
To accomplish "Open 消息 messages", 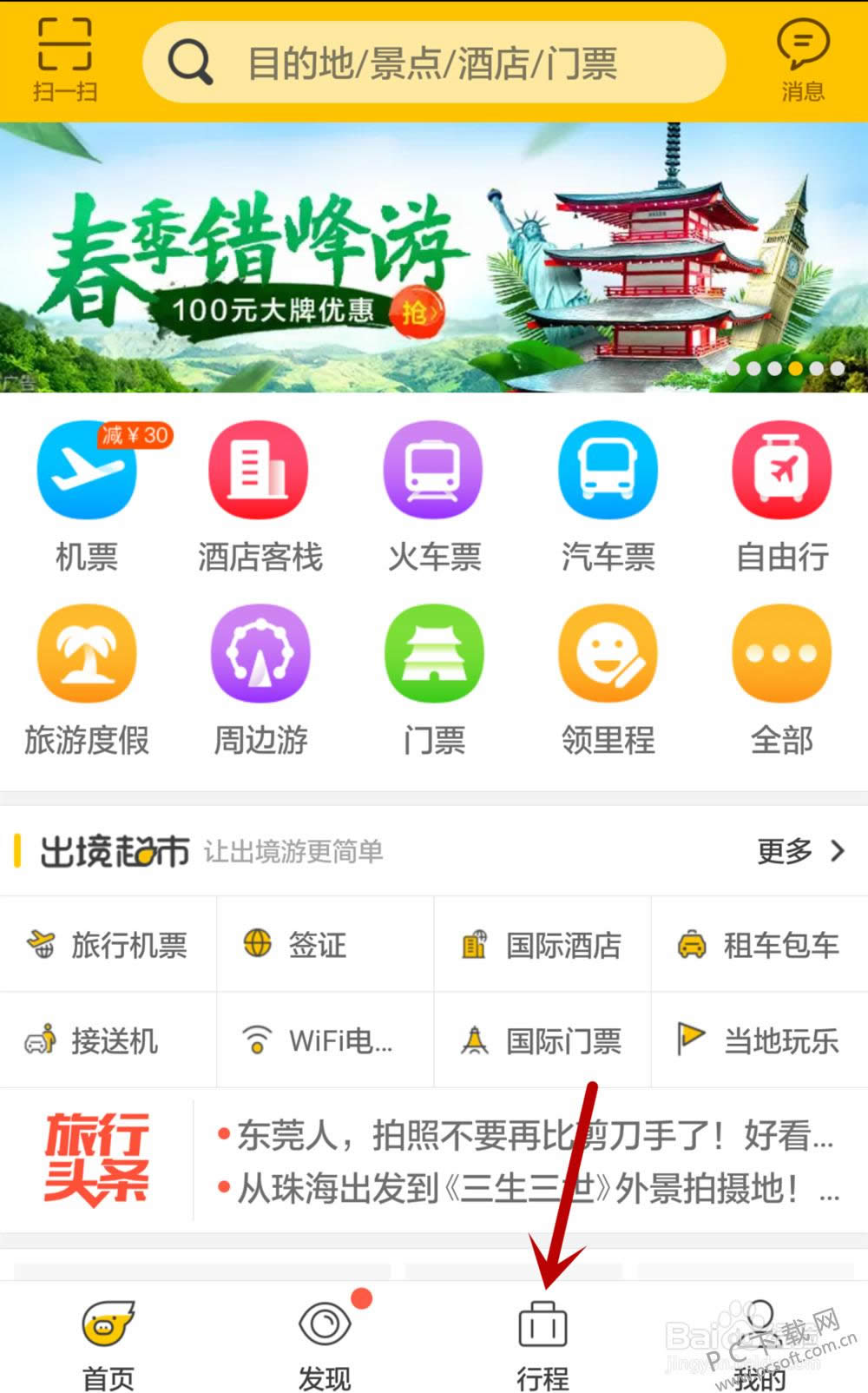I will pyautogui.click(x=802, y=59).
